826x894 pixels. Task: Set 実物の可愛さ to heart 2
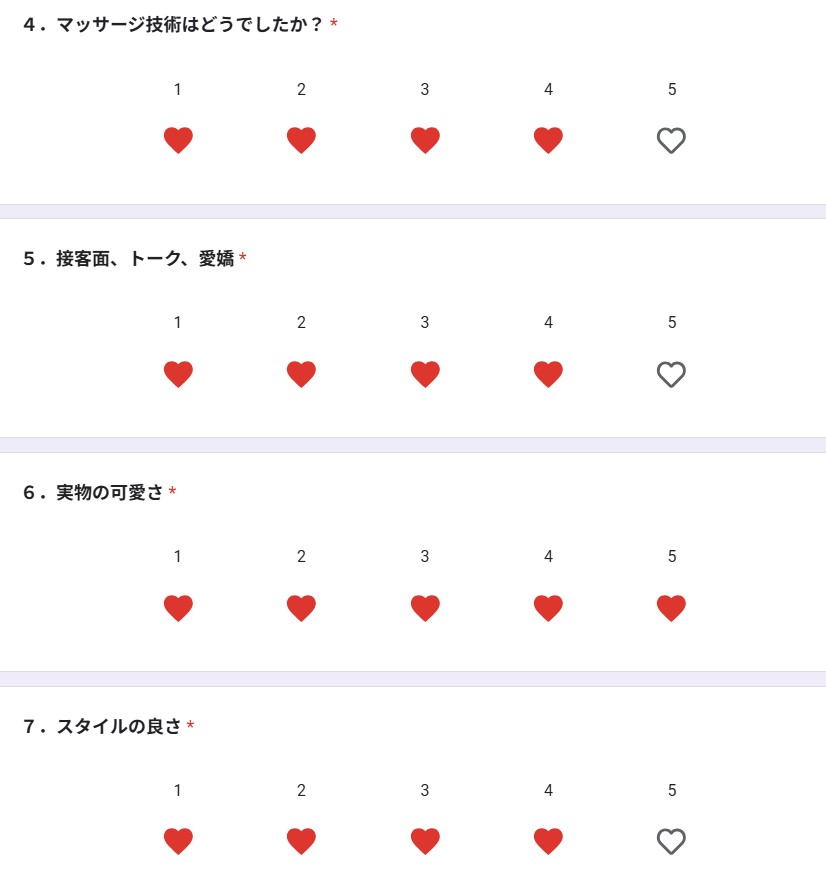pyautogui.click(x=301, y=608)
